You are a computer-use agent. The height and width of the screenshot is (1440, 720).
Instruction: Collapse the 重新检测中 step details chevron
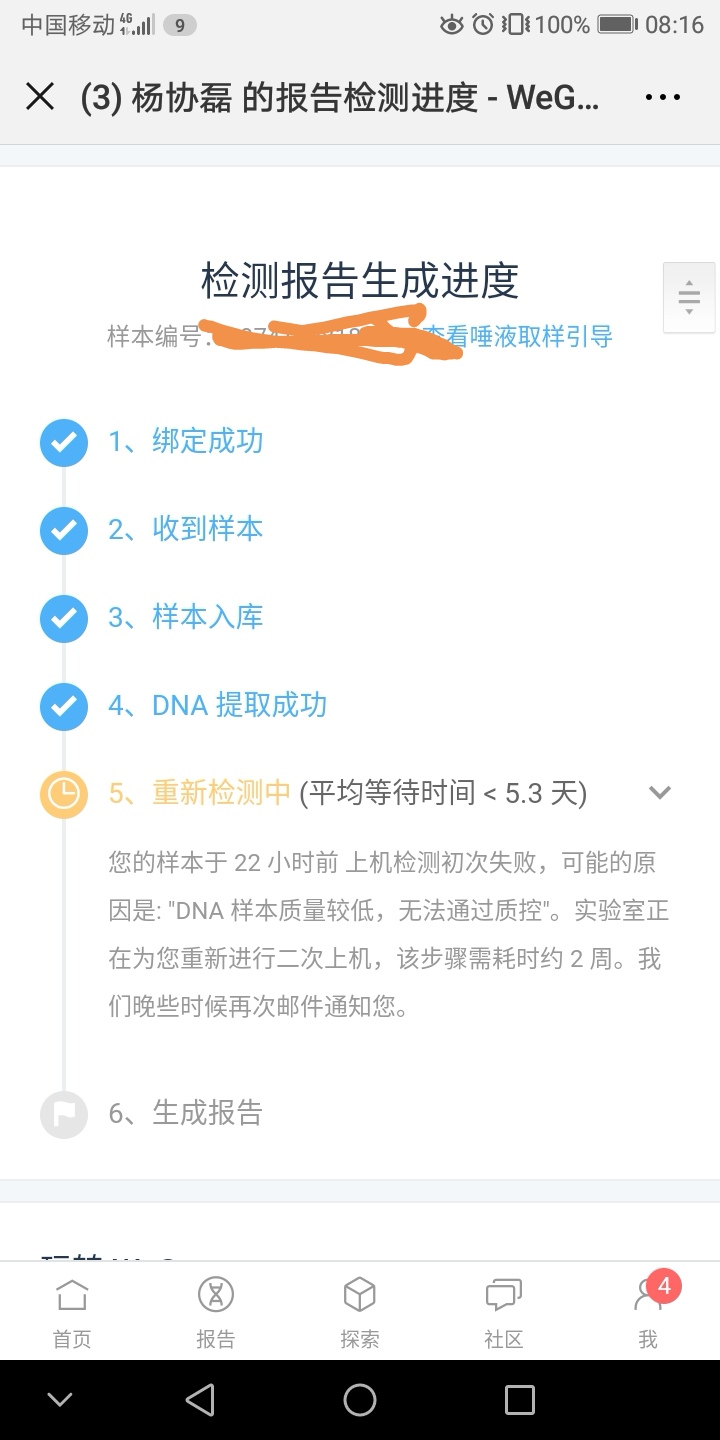(659, 793)
